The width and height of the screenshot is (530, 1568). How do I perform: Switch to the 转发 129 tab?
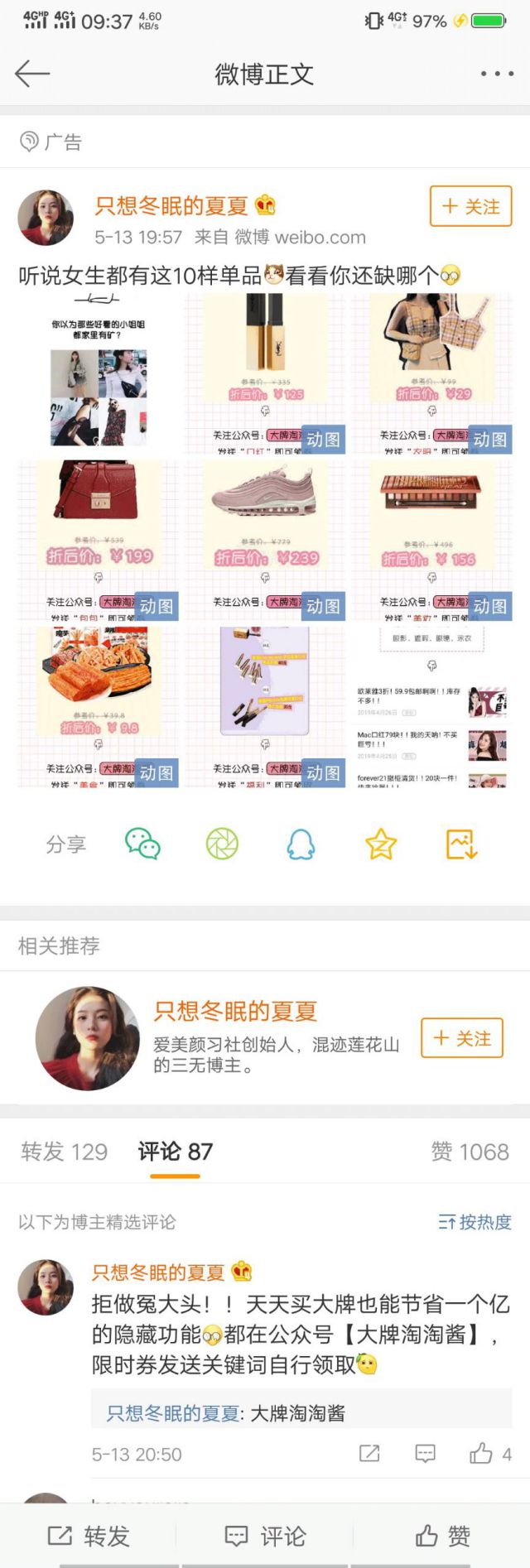[65, 1152]
